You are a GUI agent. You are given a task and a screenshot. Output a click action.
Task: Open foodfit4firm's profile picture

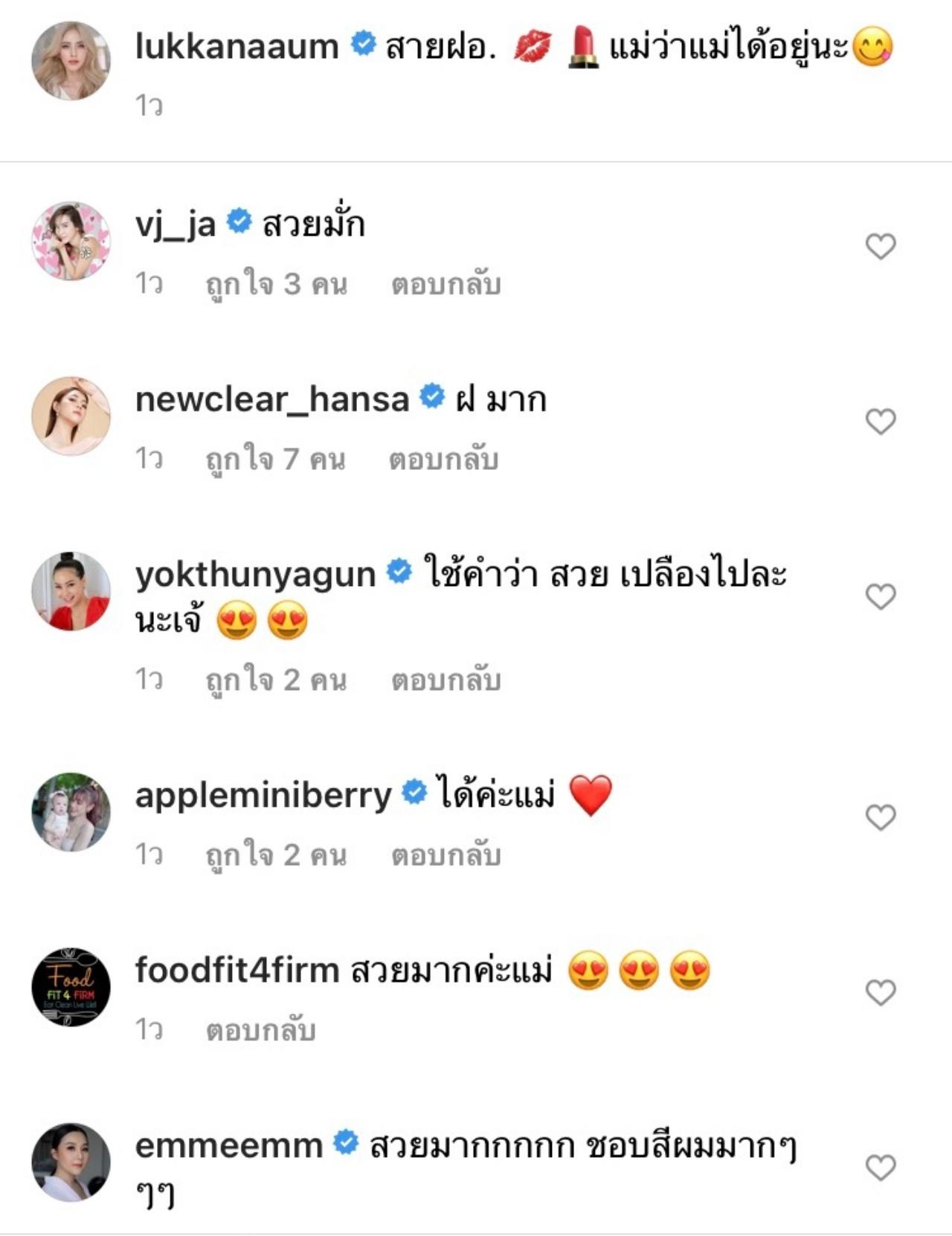click(x=71, y=988)
